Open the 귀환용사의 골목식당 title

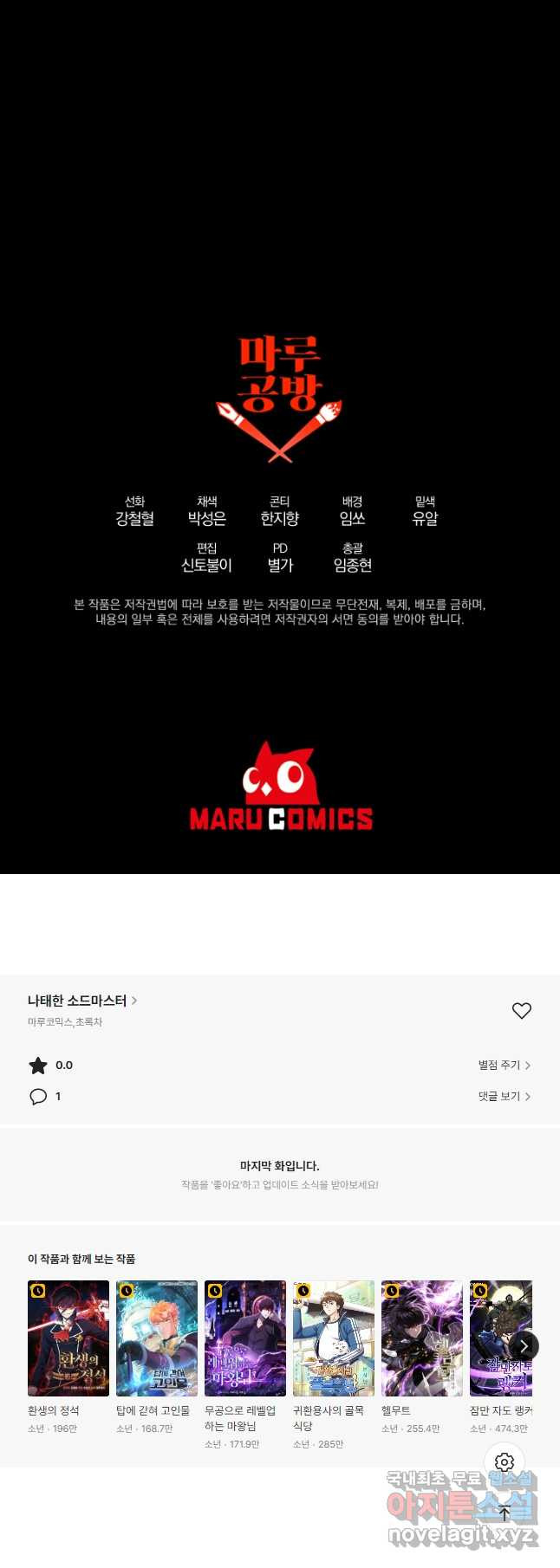(334, 1338)
